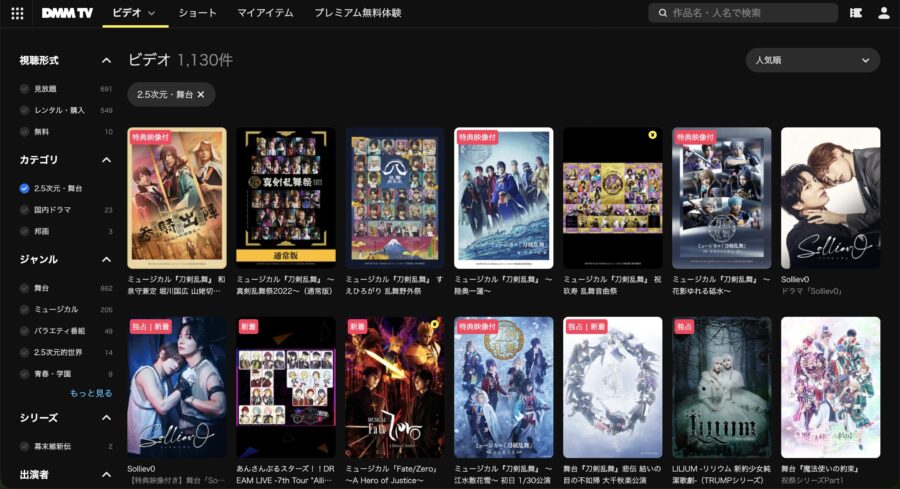Collapse the 視聴形式 section
Screen dimensions: 900x489
pos(106,61)
